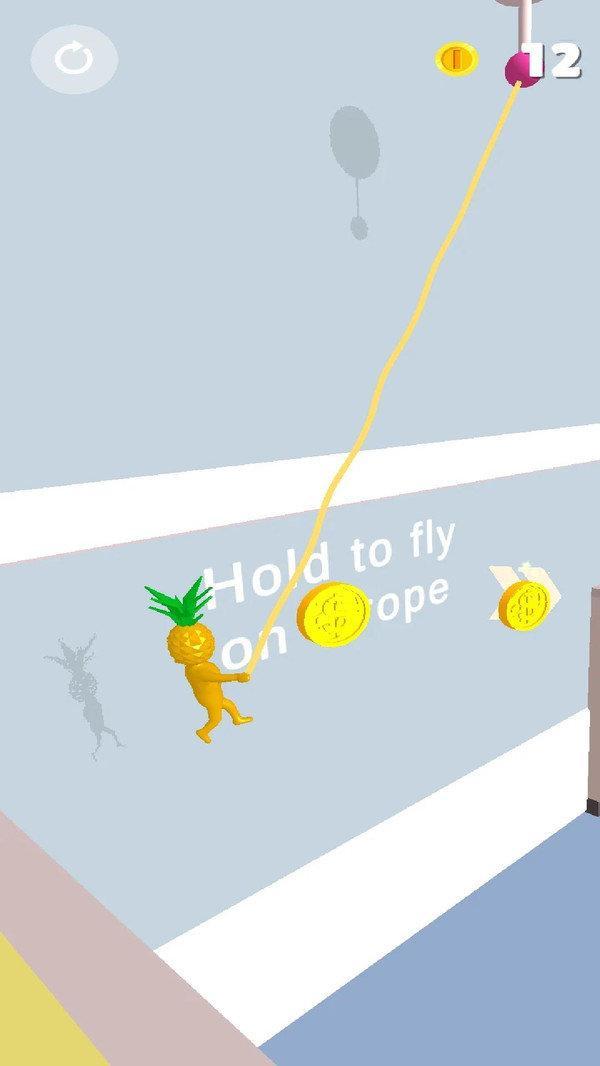Tap the restart level button
Image resolution: width=600 pixels, height=1066 pixels.
pos(74,59)
